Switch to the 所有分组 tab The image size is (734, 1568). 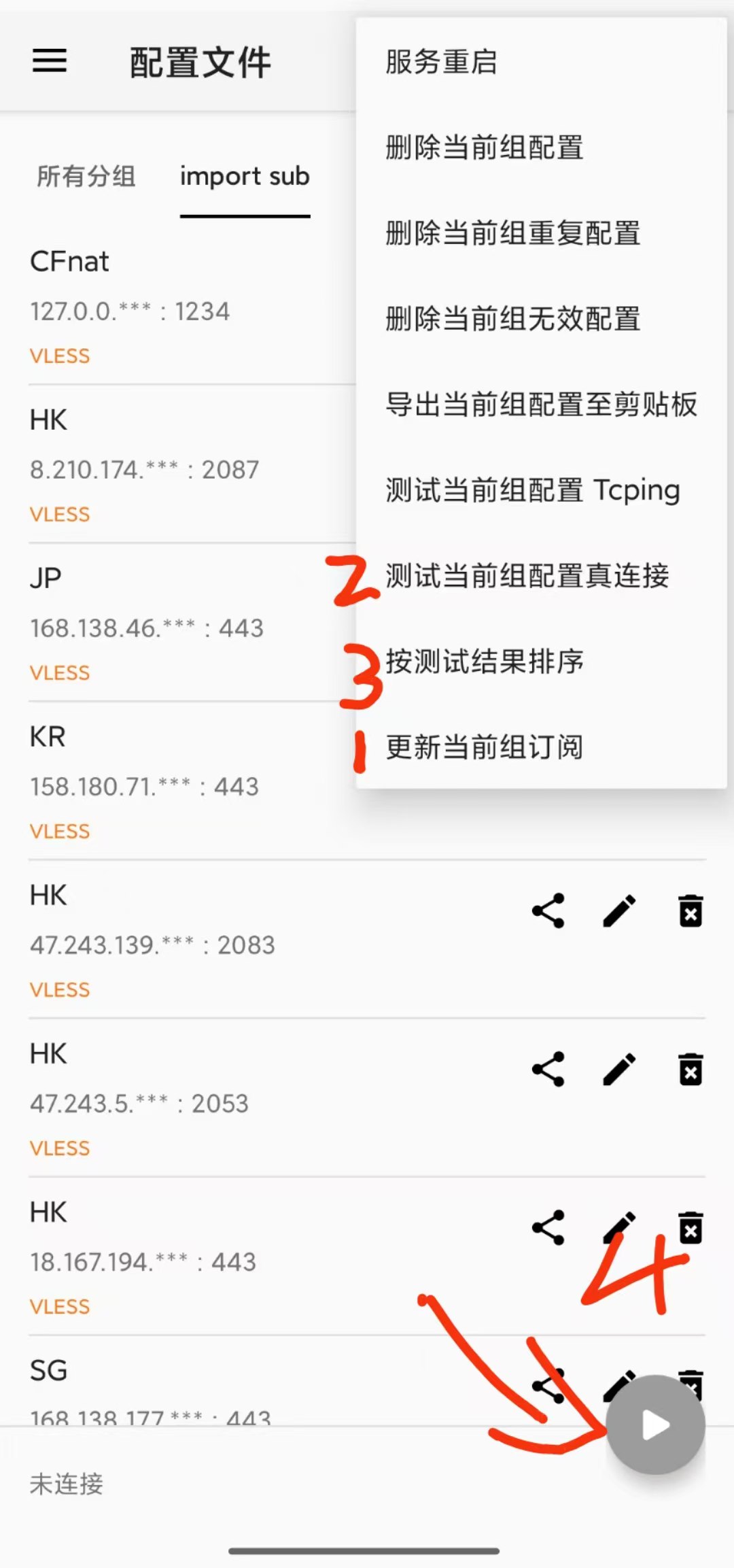pyautogui.click(x=86, y=176)
